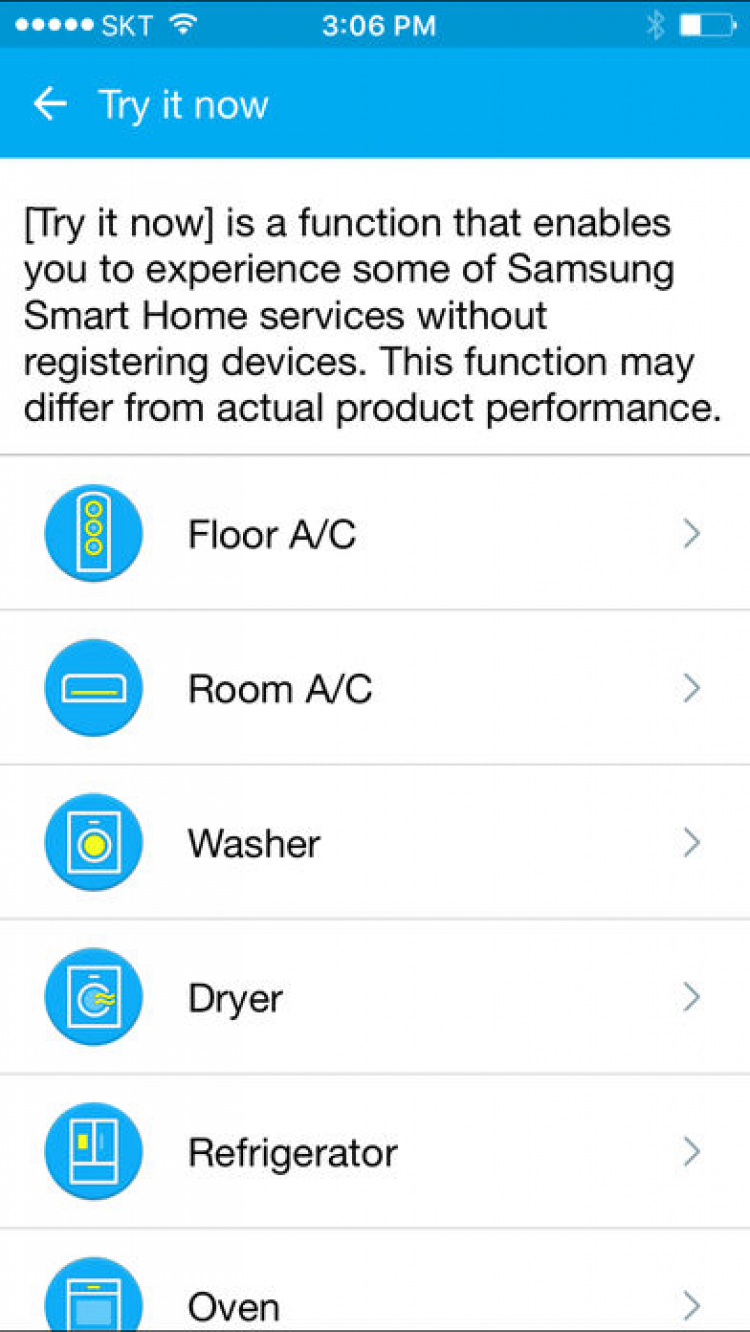Go back using the arrow icon
This screenshot has width=750, height=1332.
click(49, 104)
